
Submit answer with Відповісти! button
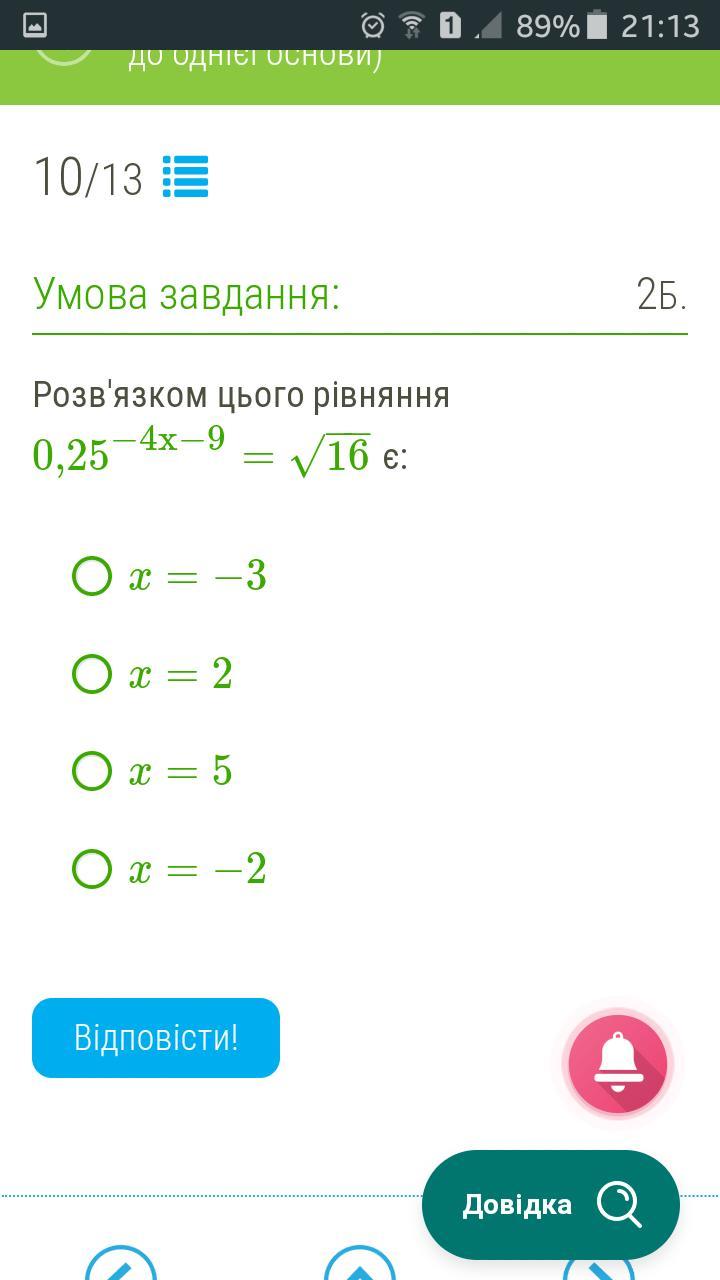[156, 1037]
